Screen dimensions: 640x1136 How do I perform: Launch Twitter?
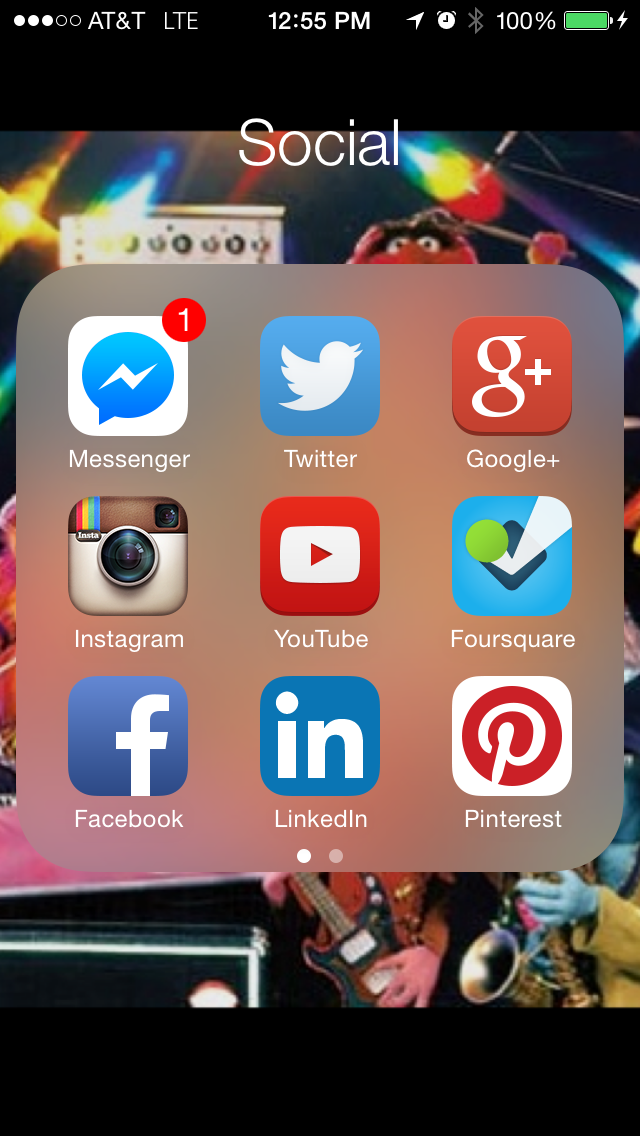pos(320,376)
